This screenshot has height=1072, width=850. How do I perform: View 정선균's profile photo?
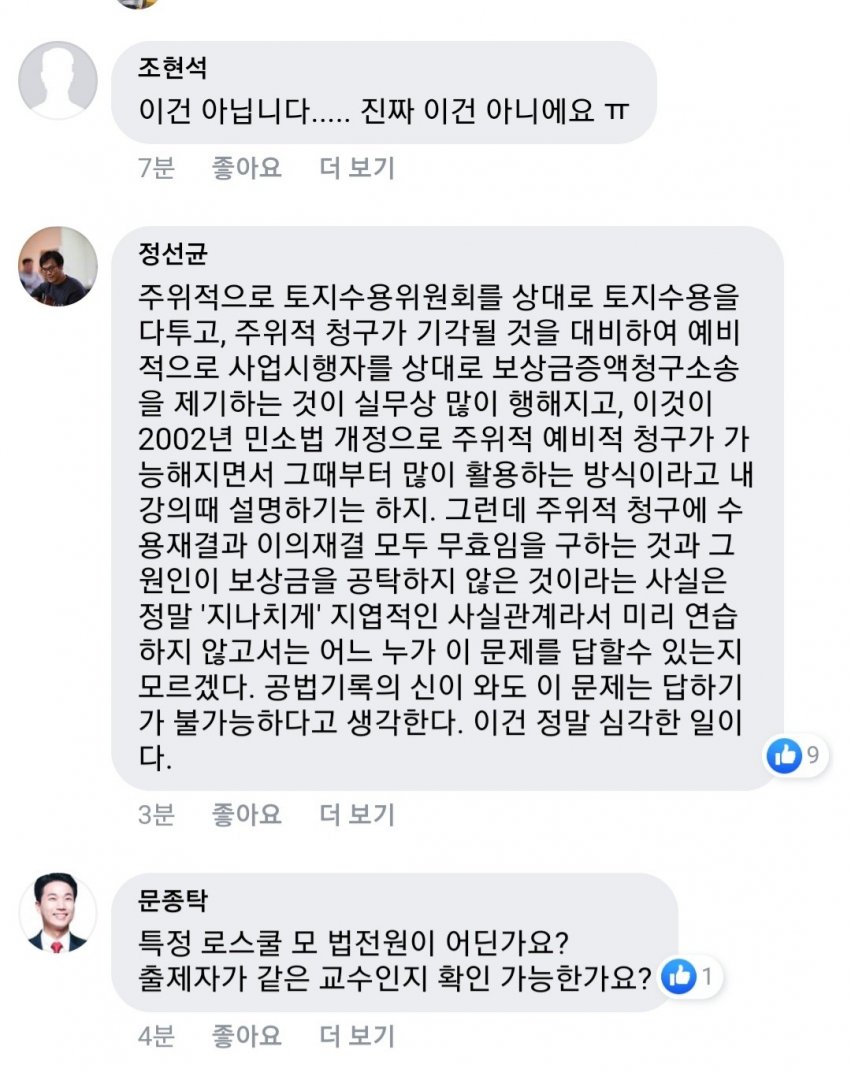pyautogui.click(x=59, y=266)
